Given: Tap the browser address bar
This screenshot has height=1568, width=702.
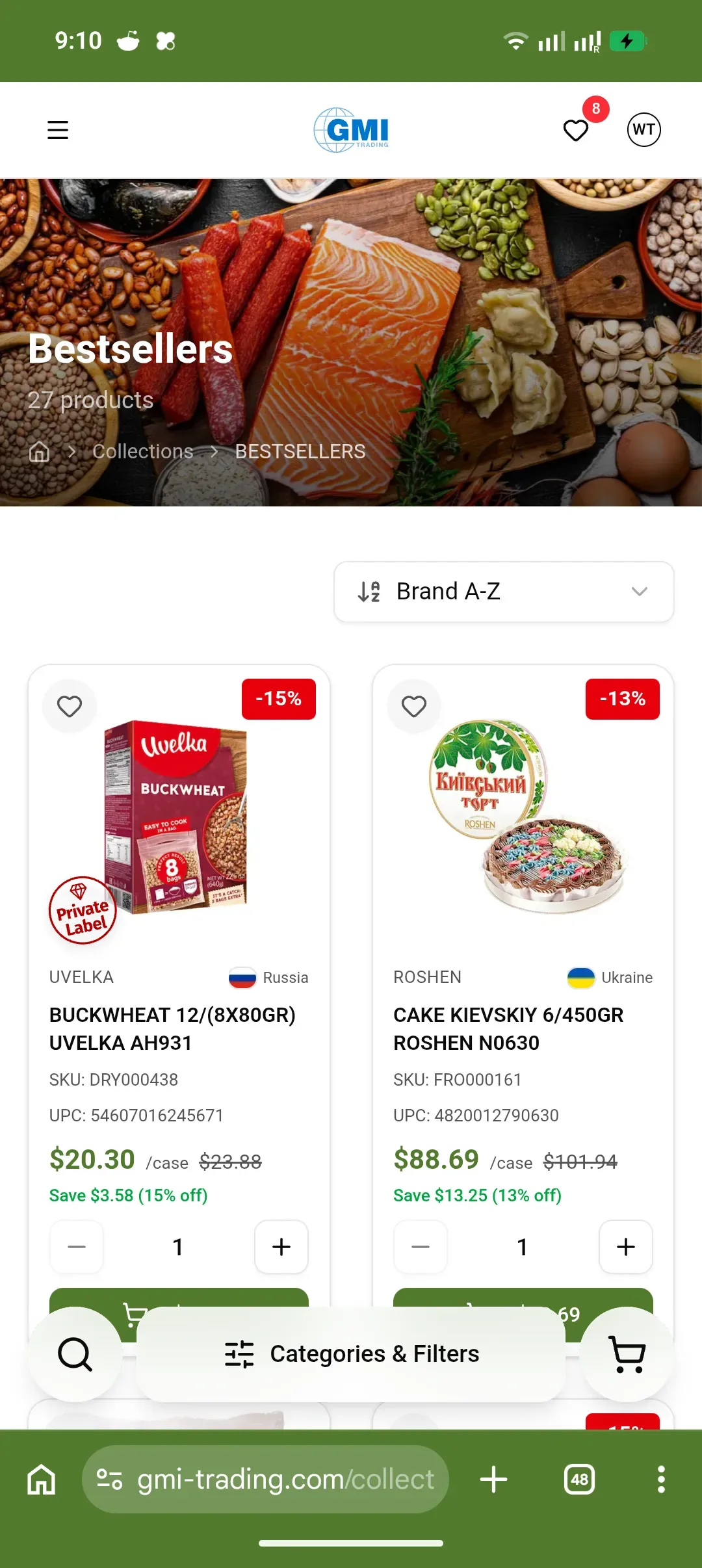Looking at the screenshot, I should pyautogui.click(x=265, y=1480).
